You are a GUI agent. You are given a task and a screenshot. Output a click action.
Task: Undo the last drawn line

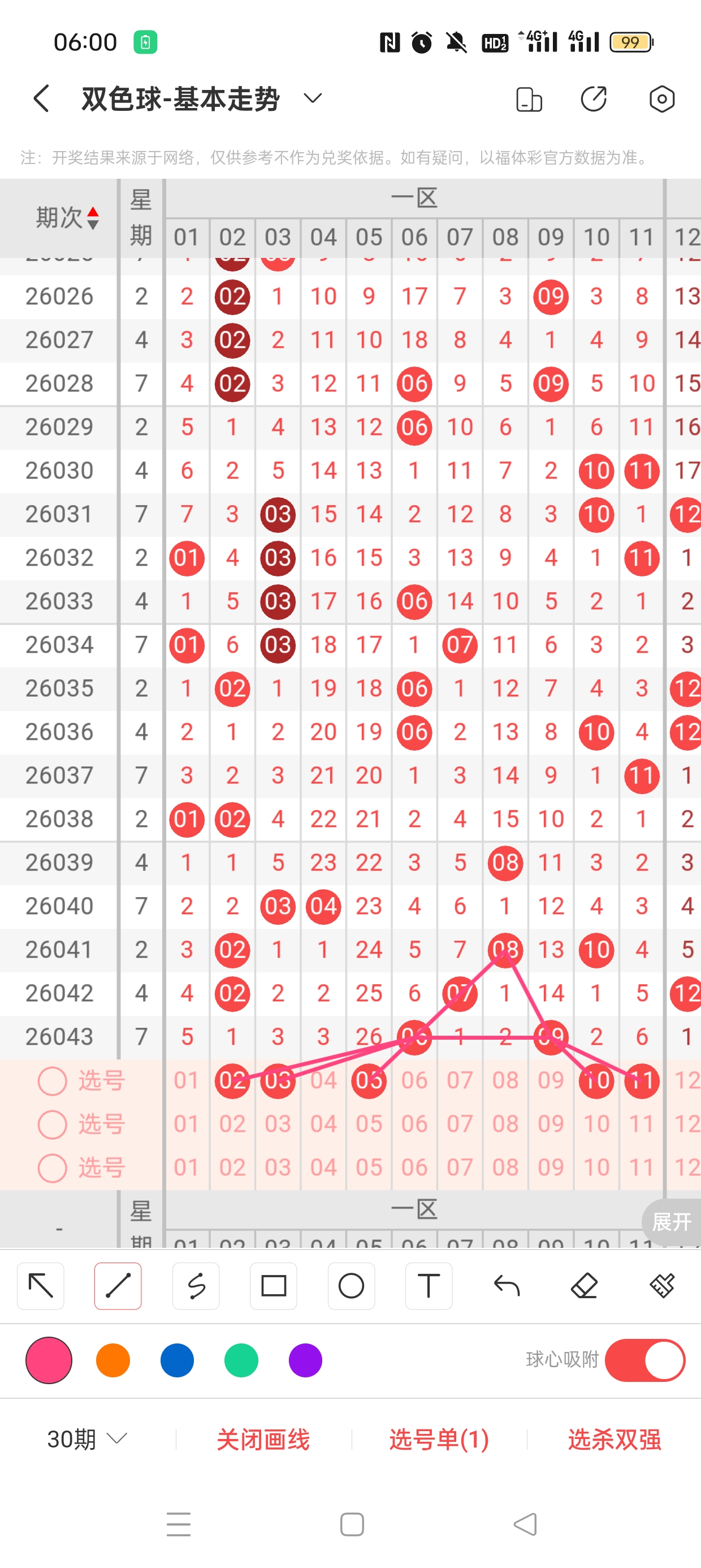coord(507,1286)
